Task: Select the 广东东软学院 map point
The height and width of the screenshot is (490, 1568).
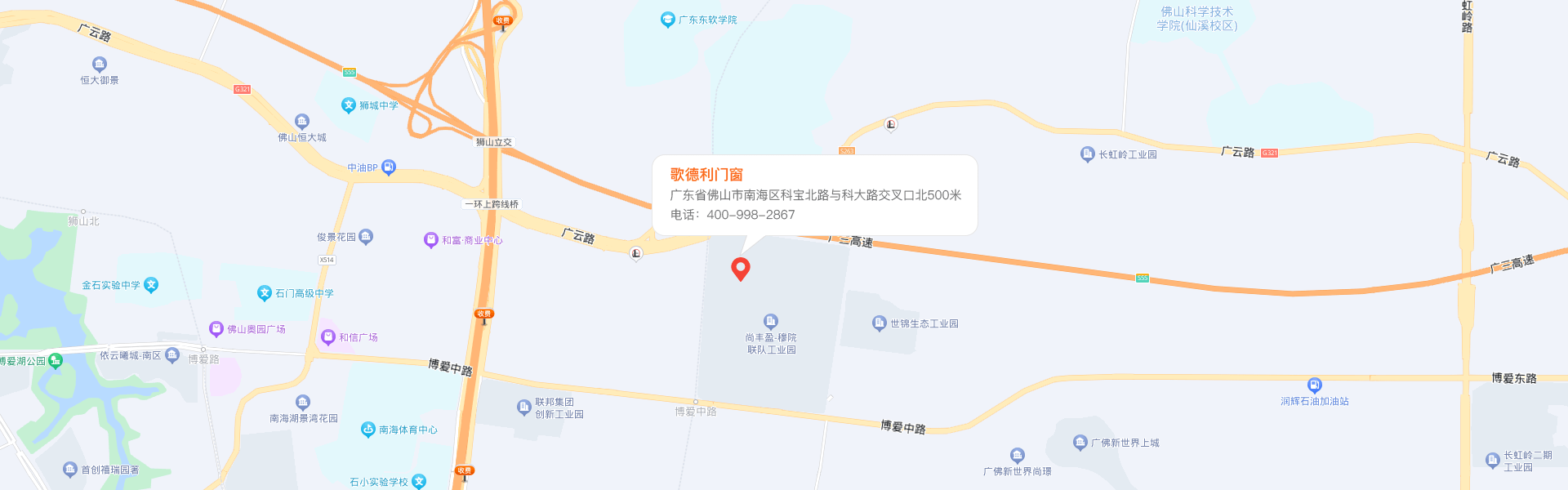Action: (x=668, y=20)
